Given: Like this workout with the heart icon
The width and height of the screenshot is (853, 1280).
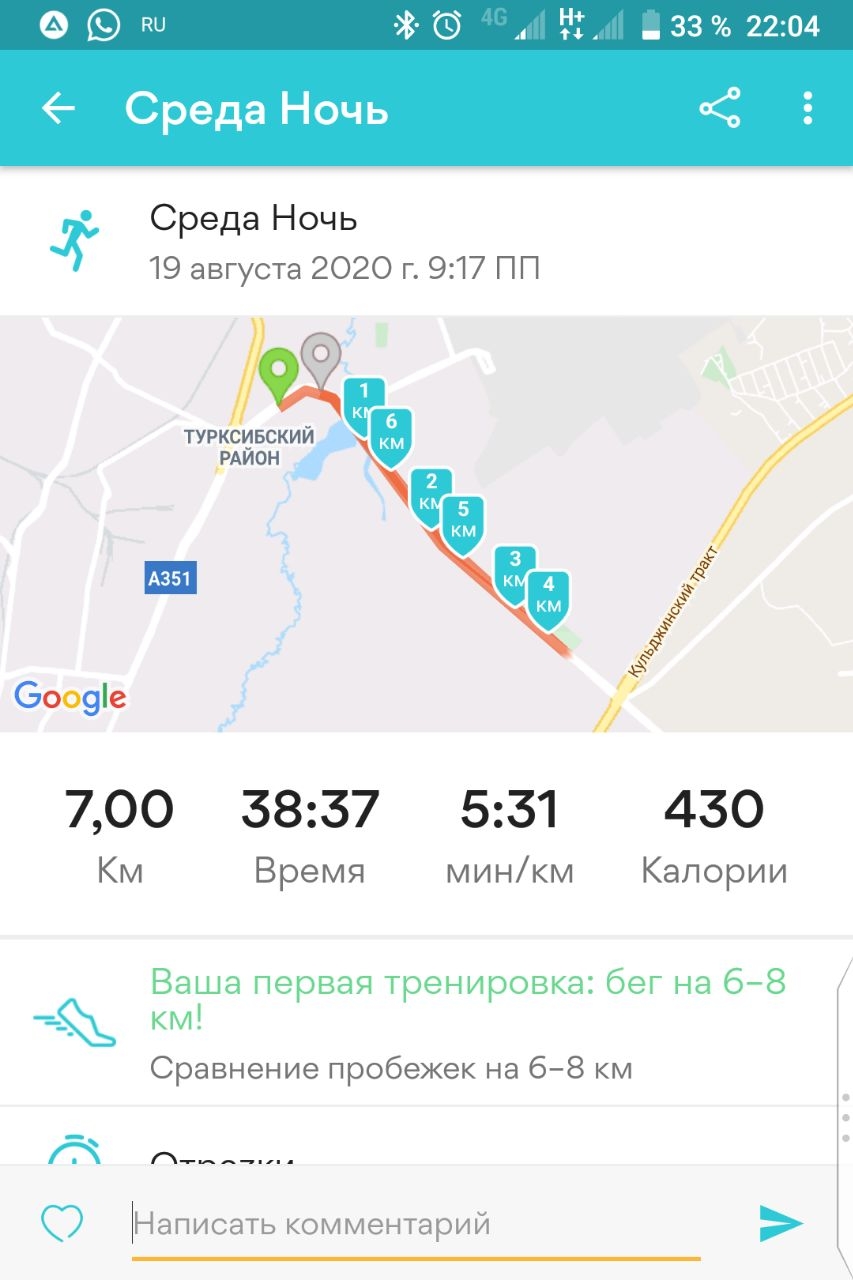Looking at the screenshot, I should point(61,1222).
